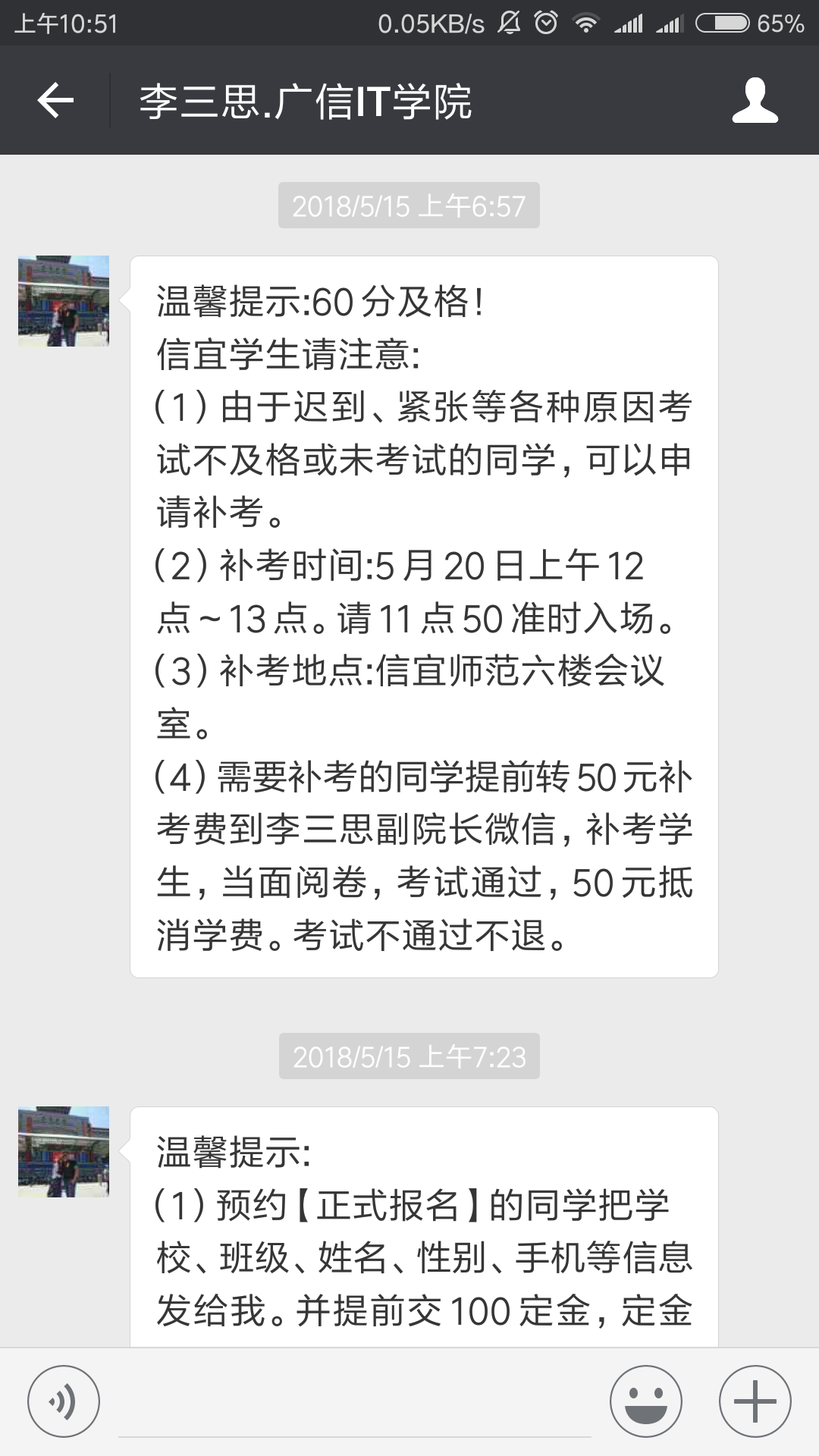Image resolution: width=819 pixels, height=1456 pixels.
Task: Tap the back arrow to leave the chat
Action: pos(55,102)
